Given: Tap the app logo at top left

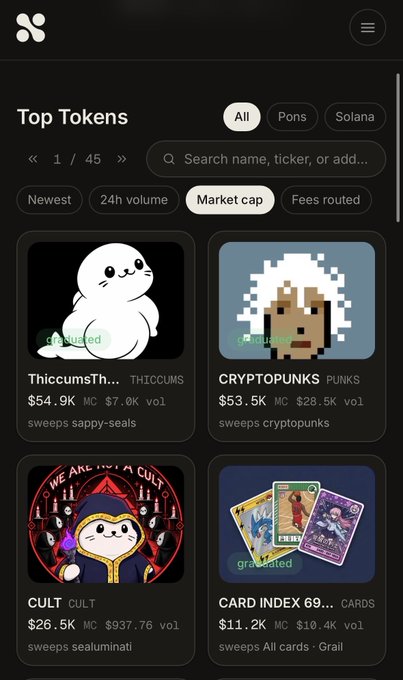Looking at the screenshot, I should coord(31,28).
